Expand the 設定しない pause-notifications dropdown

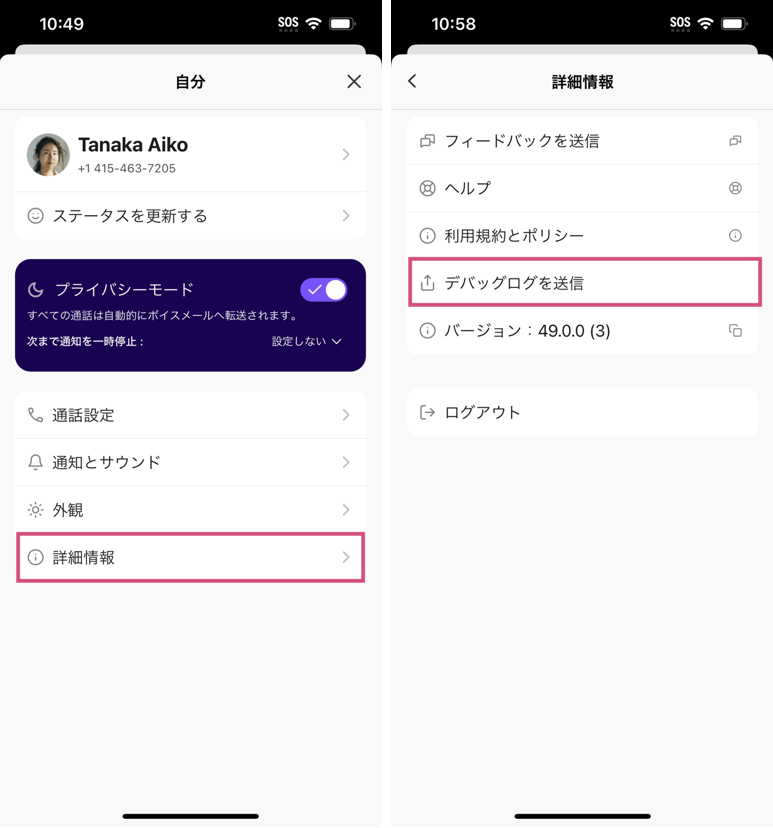coord(308,341)
